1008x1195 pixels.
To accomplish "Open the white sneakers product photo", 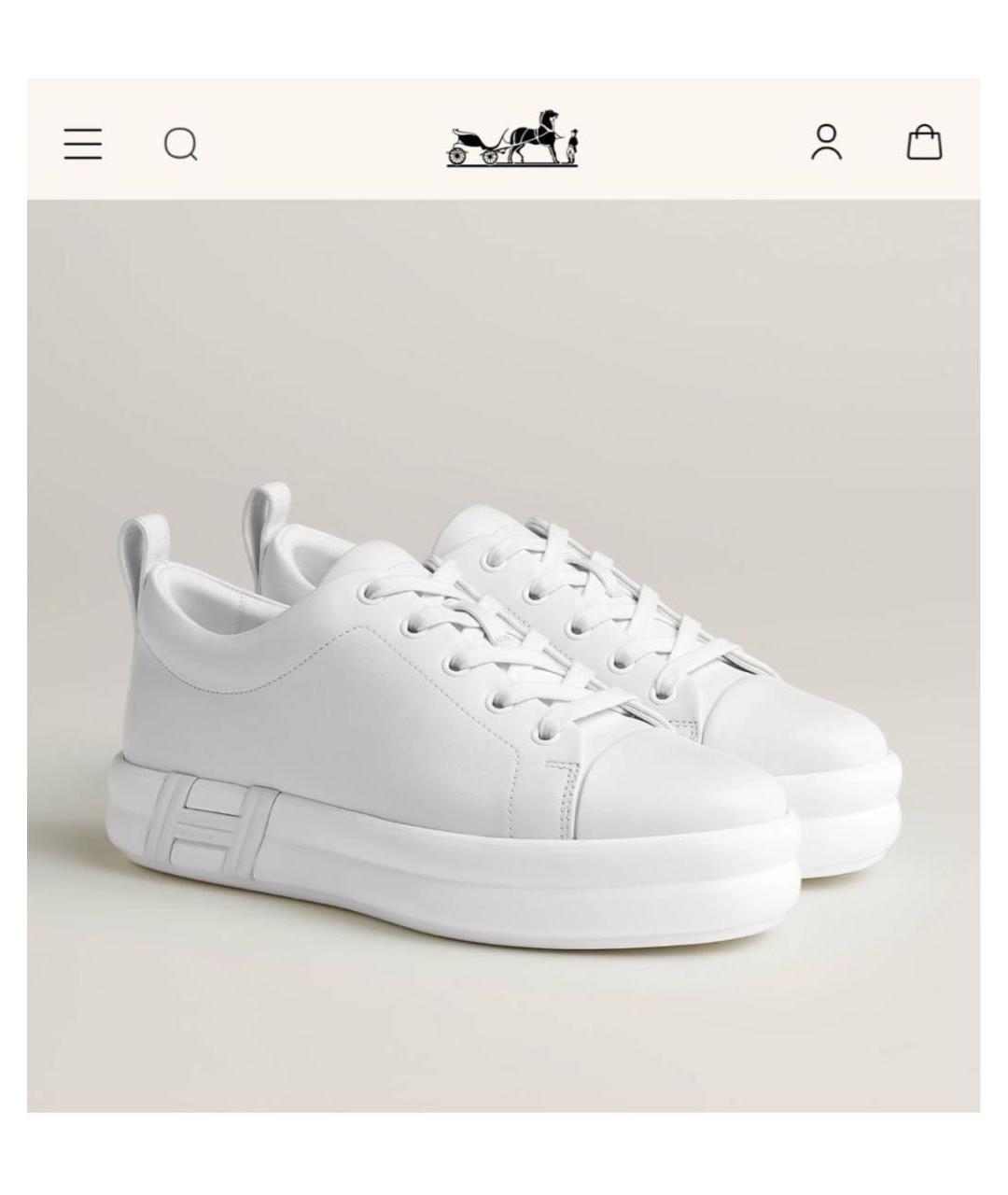I will (x=504, y=710).
